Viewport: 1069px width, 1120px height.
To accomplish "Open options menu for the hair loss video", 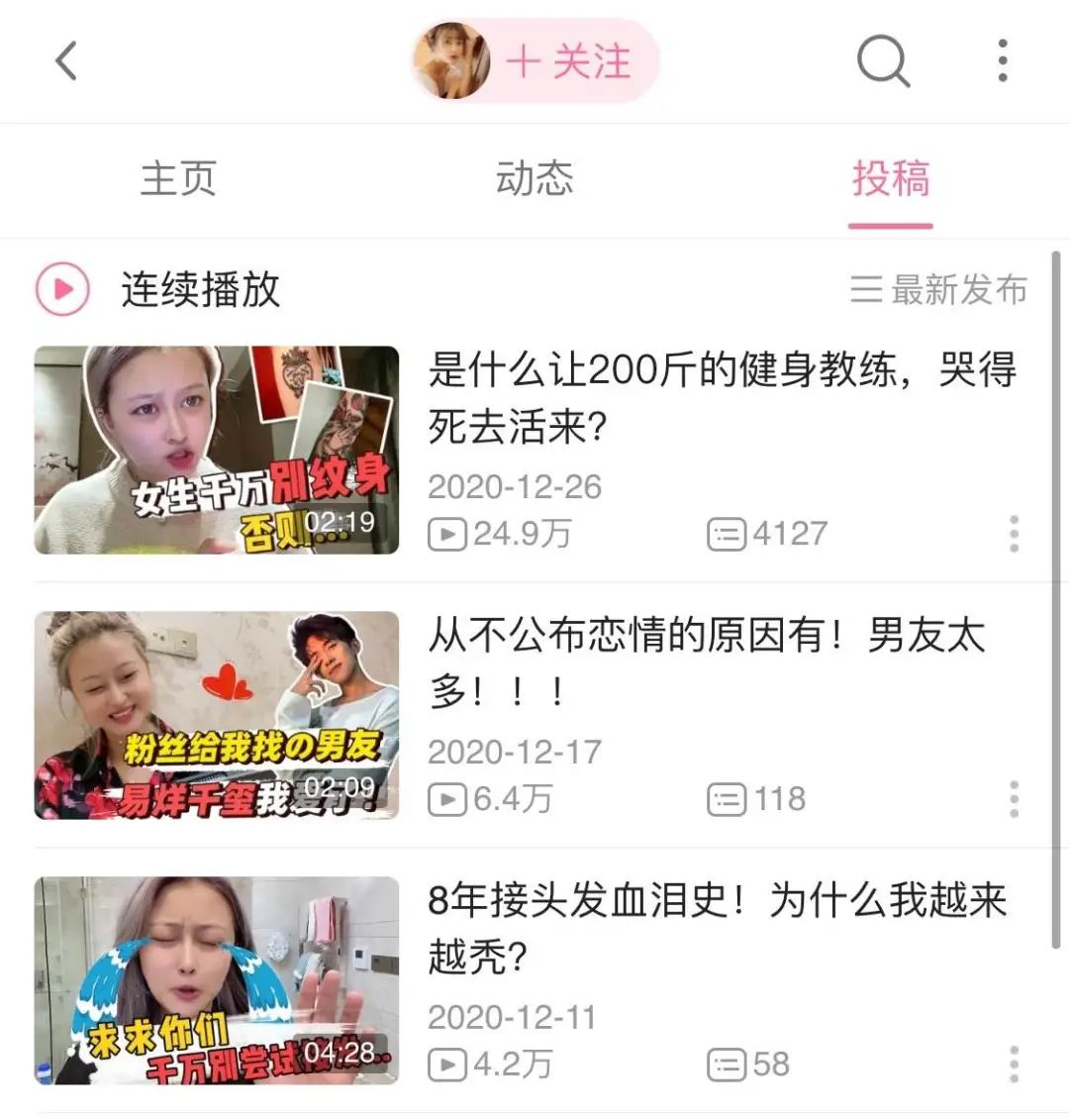I will pos(1014,1066).
